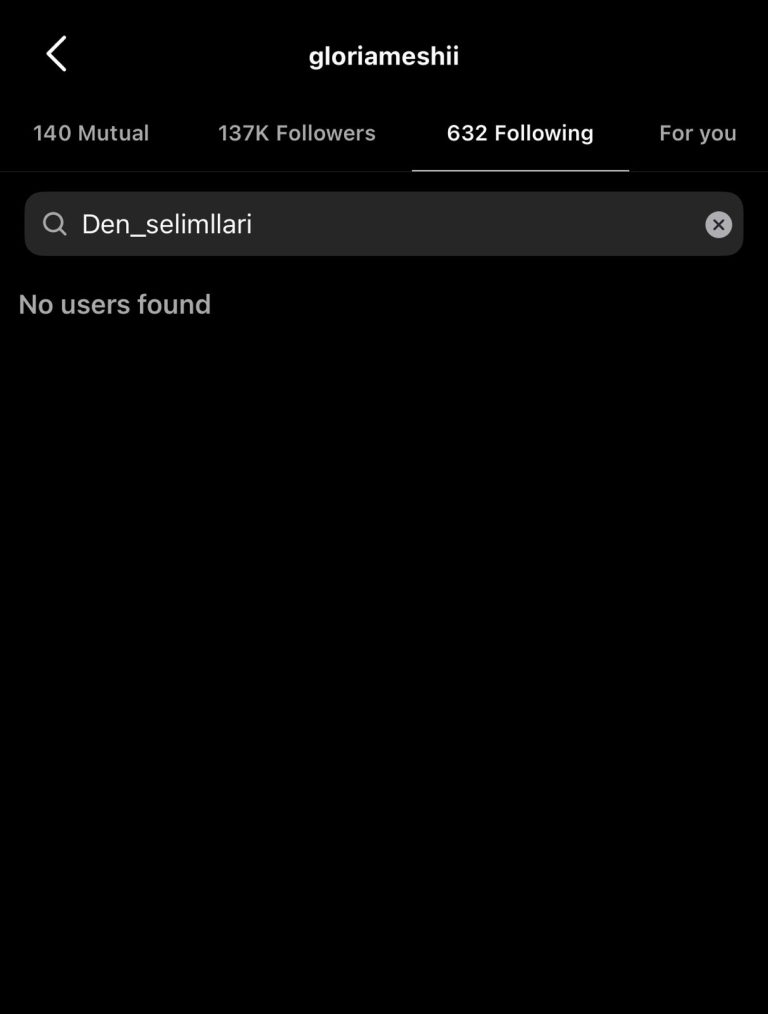Clear the search text
This screenshot has height=1014, width=768.
pyautogui.click(x=718, y=225)
